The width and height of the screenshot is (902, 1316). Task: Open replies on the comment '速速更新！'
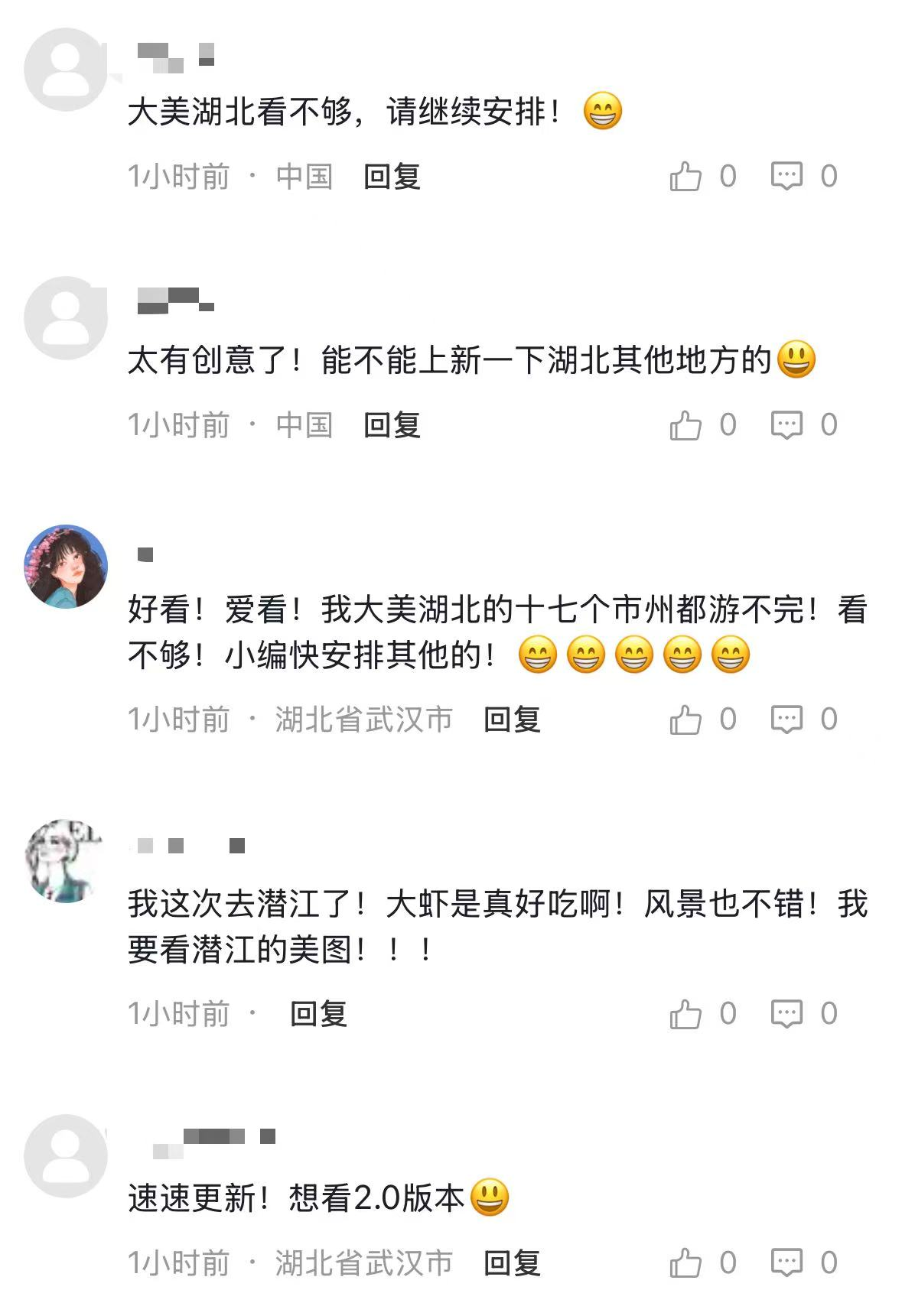[786, 1262]
